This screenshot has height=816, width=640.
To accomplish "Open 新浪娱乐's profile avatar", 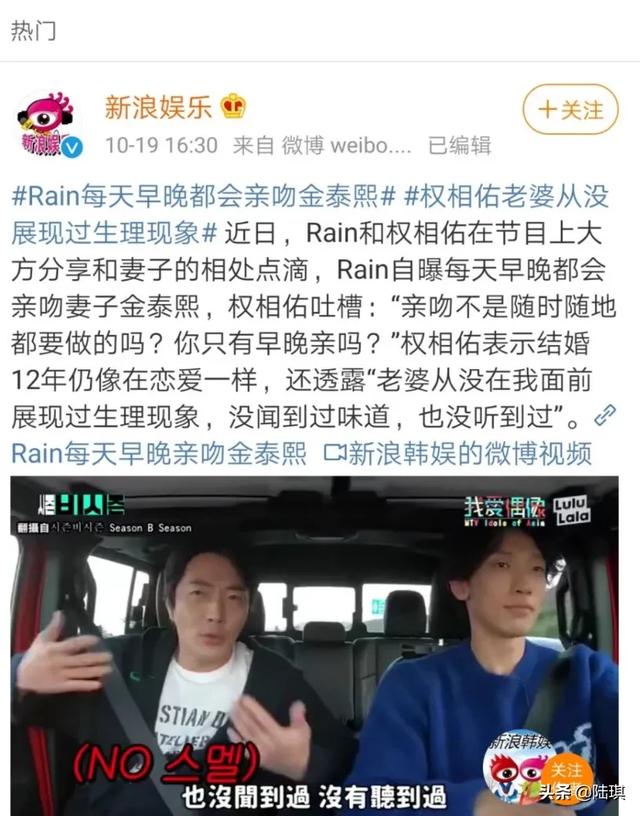I will pos(48,124).
